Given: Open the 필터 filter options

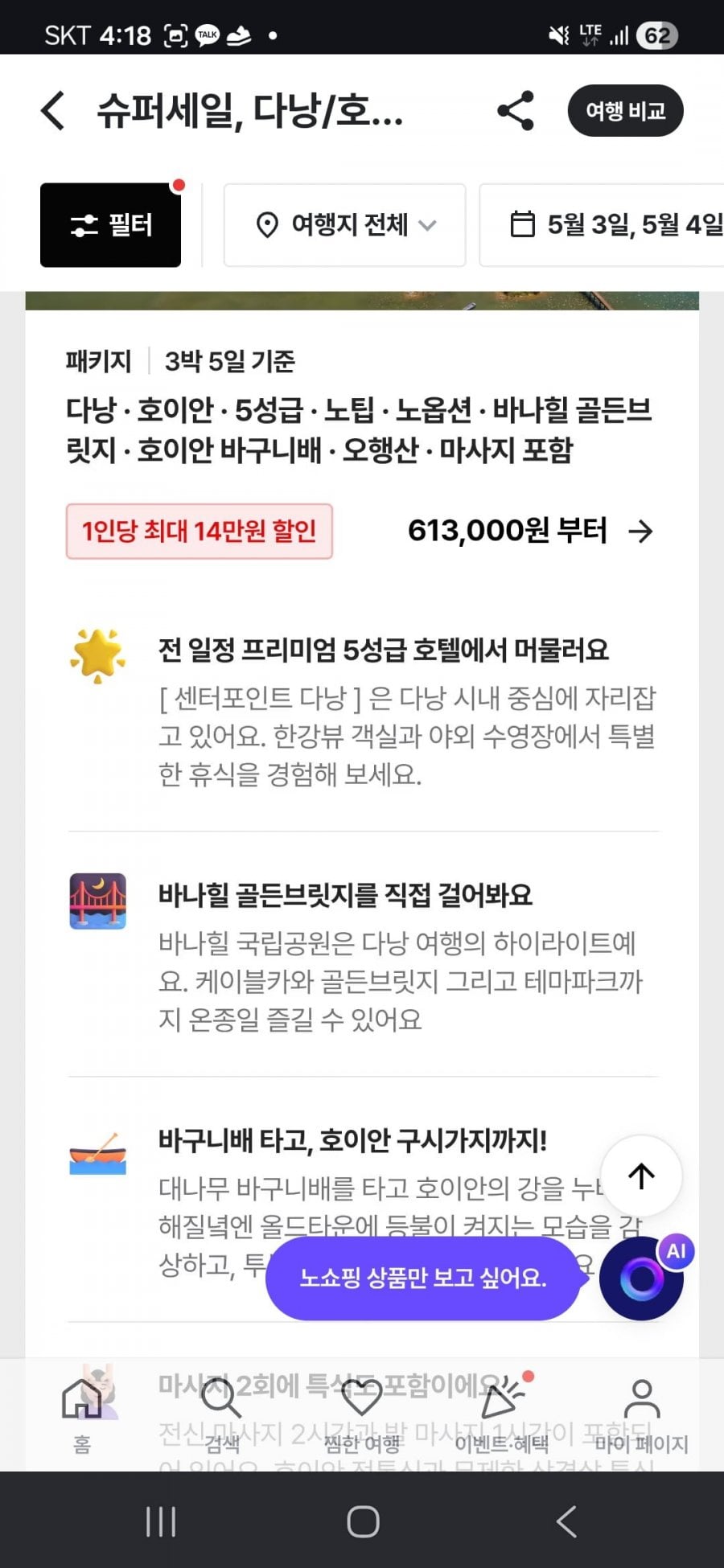Looking at the screenshot, I should click(111, 225).
